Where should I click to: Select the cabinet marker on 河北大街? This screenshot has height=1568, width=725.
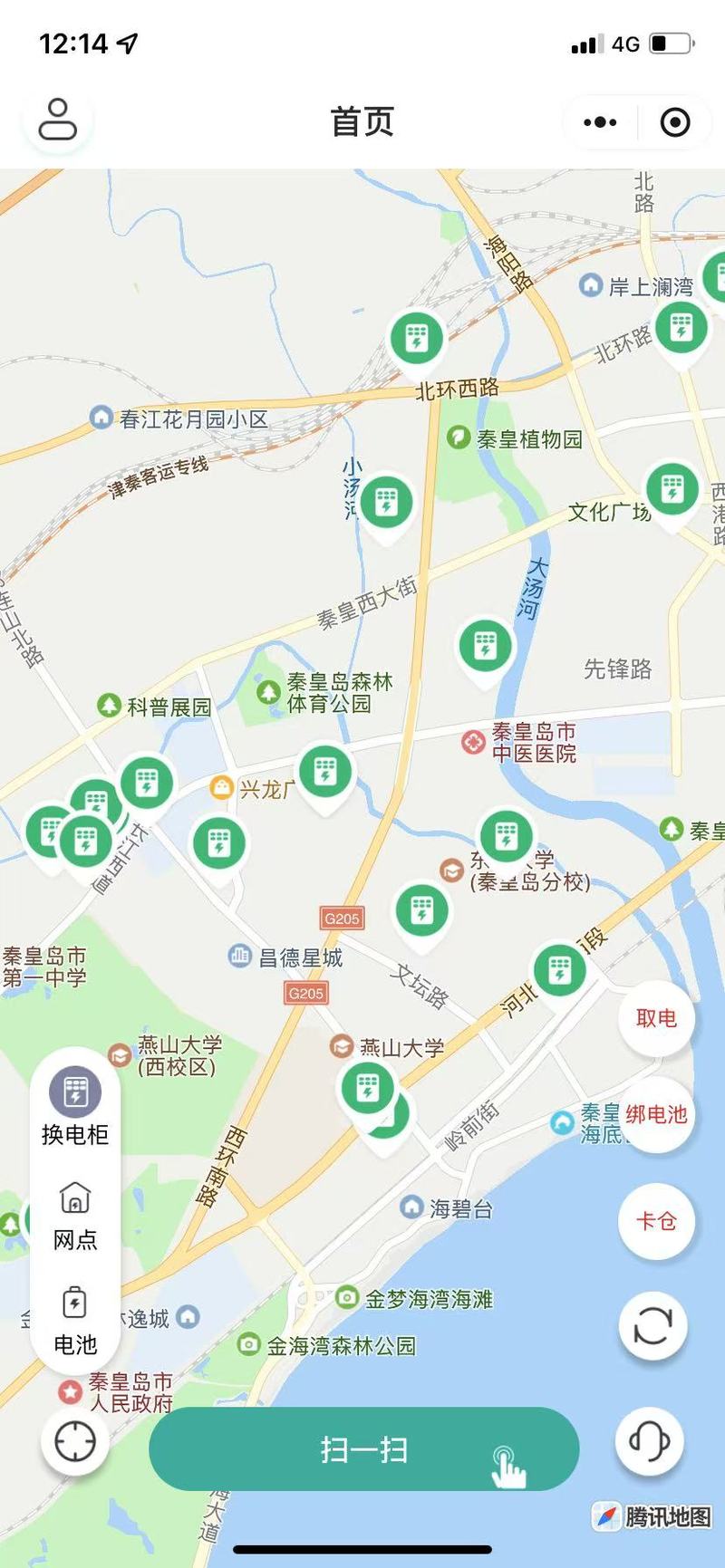tap(559, 970)
